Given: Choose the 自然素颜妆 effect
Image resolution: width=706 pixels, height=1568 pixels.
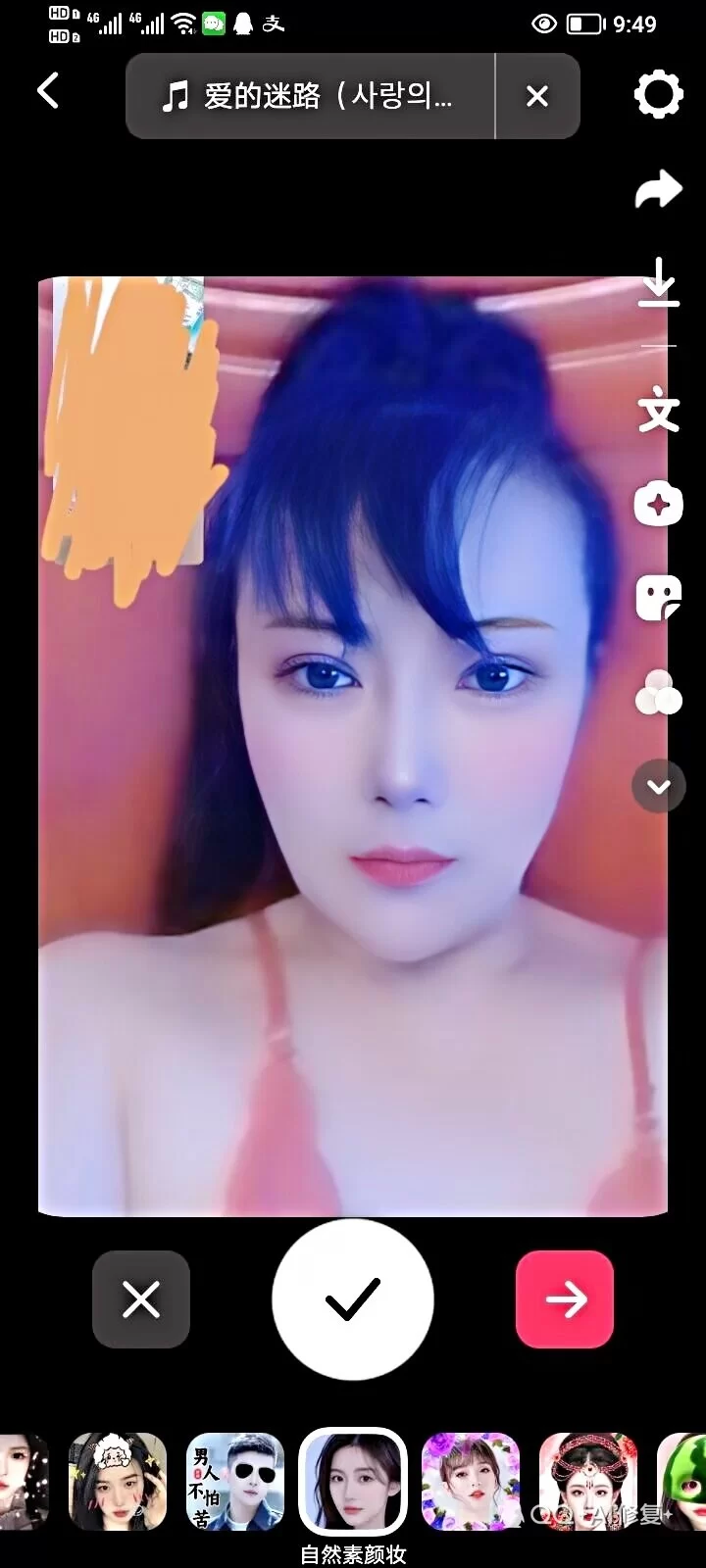Looking at the screenshot, I should click(353, 1482).
